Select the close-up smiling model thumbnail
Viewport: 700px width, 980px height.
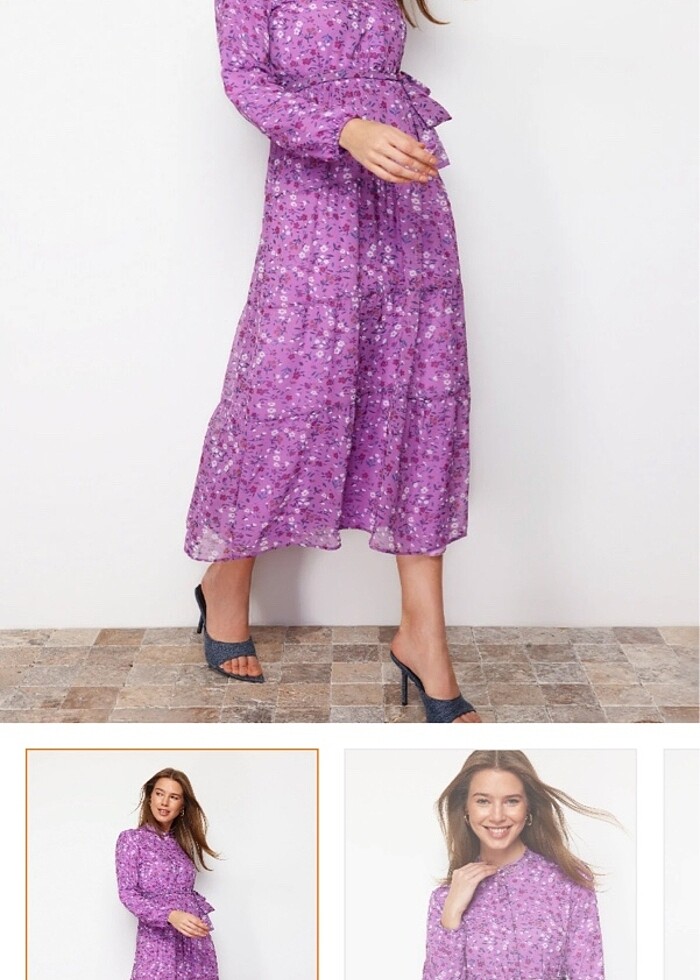tap(490, 865)
